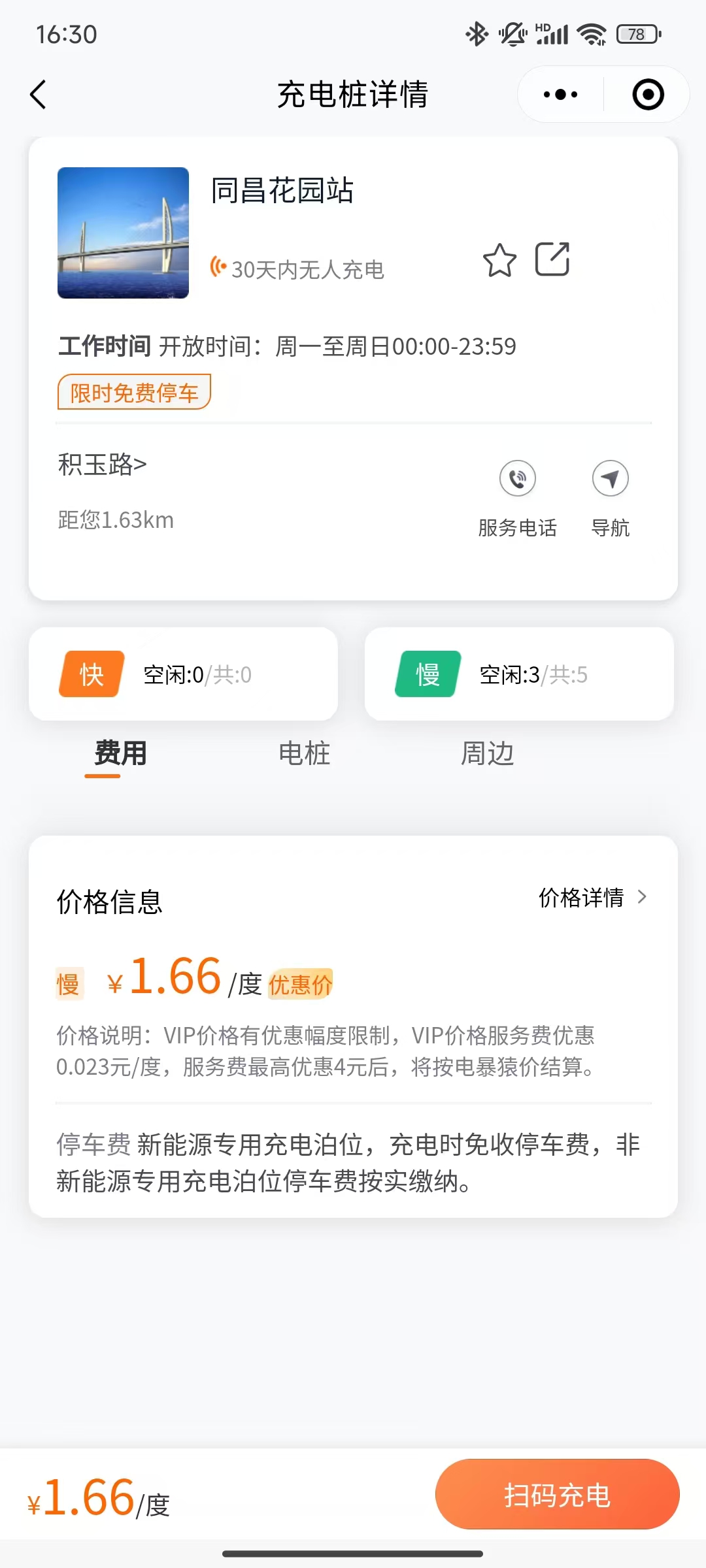Switch to the 电桩 tab

click(x=304, y=753)
